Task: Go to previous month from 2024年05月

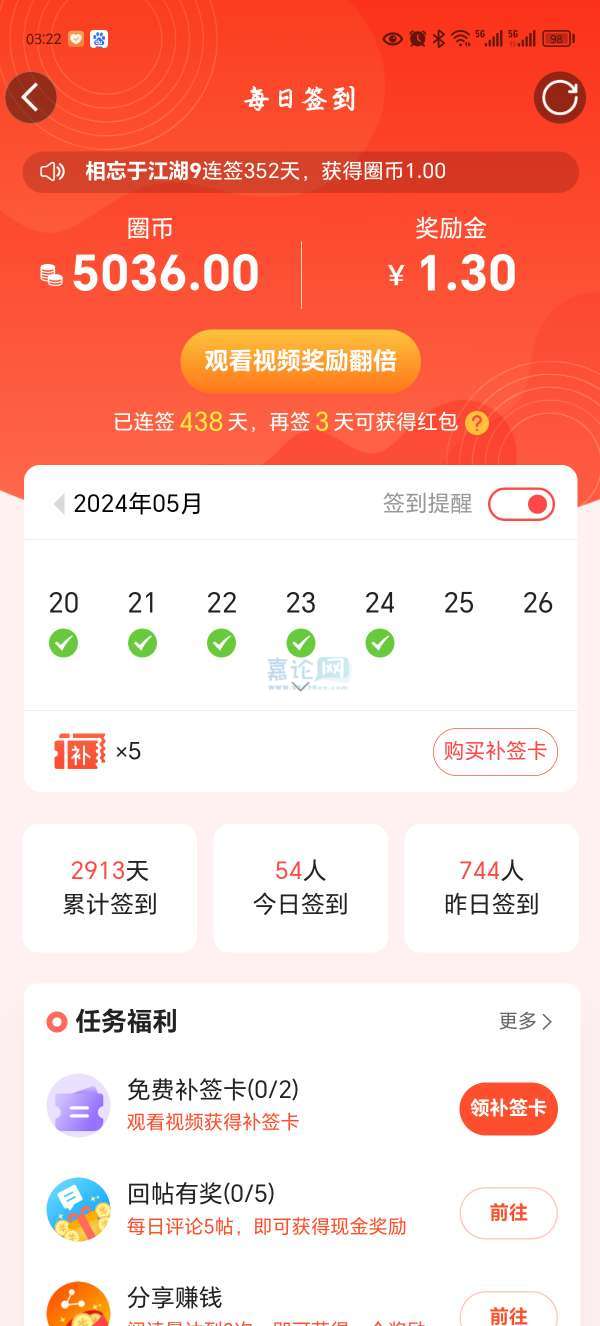Action: pos(59,503)
